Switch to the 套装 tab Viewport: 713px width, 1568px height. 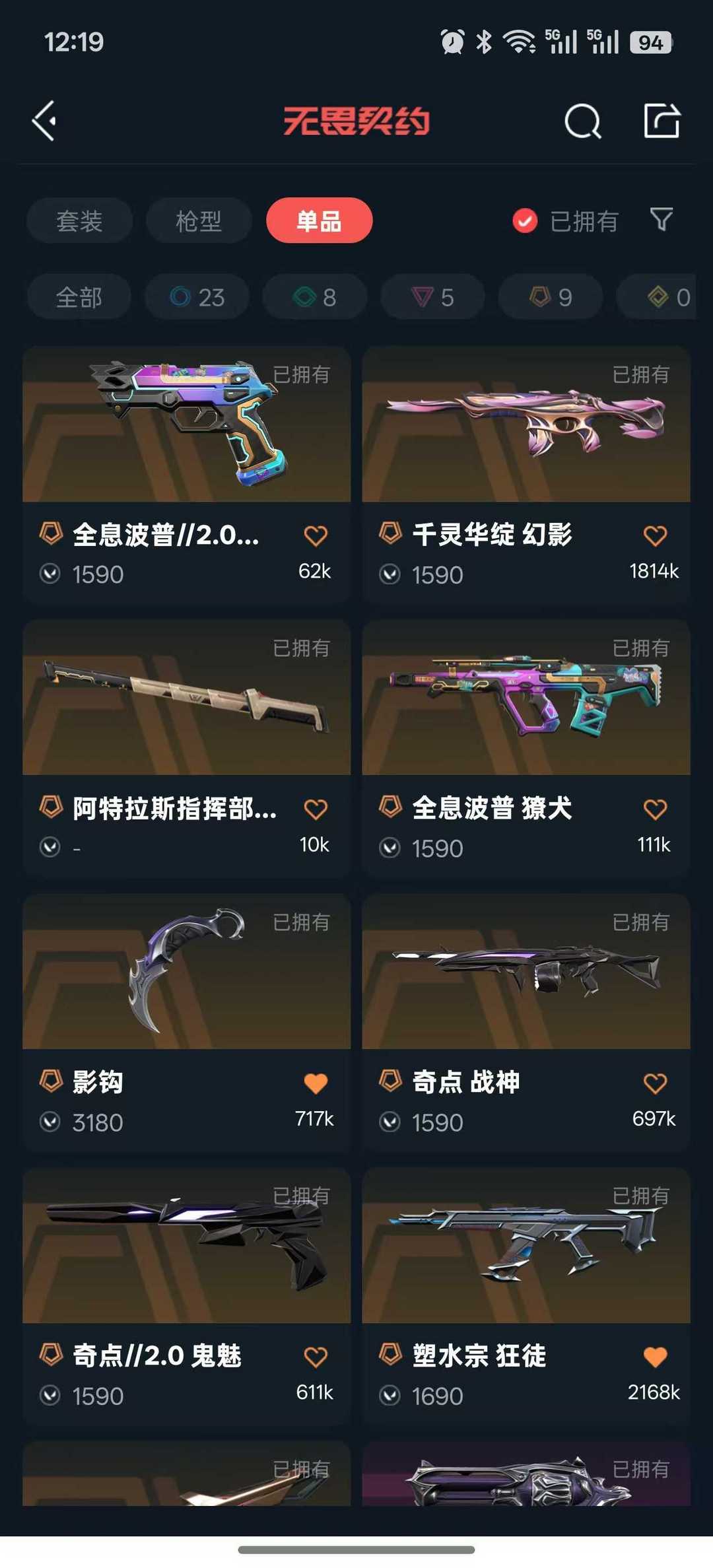(x=79, y=221)
